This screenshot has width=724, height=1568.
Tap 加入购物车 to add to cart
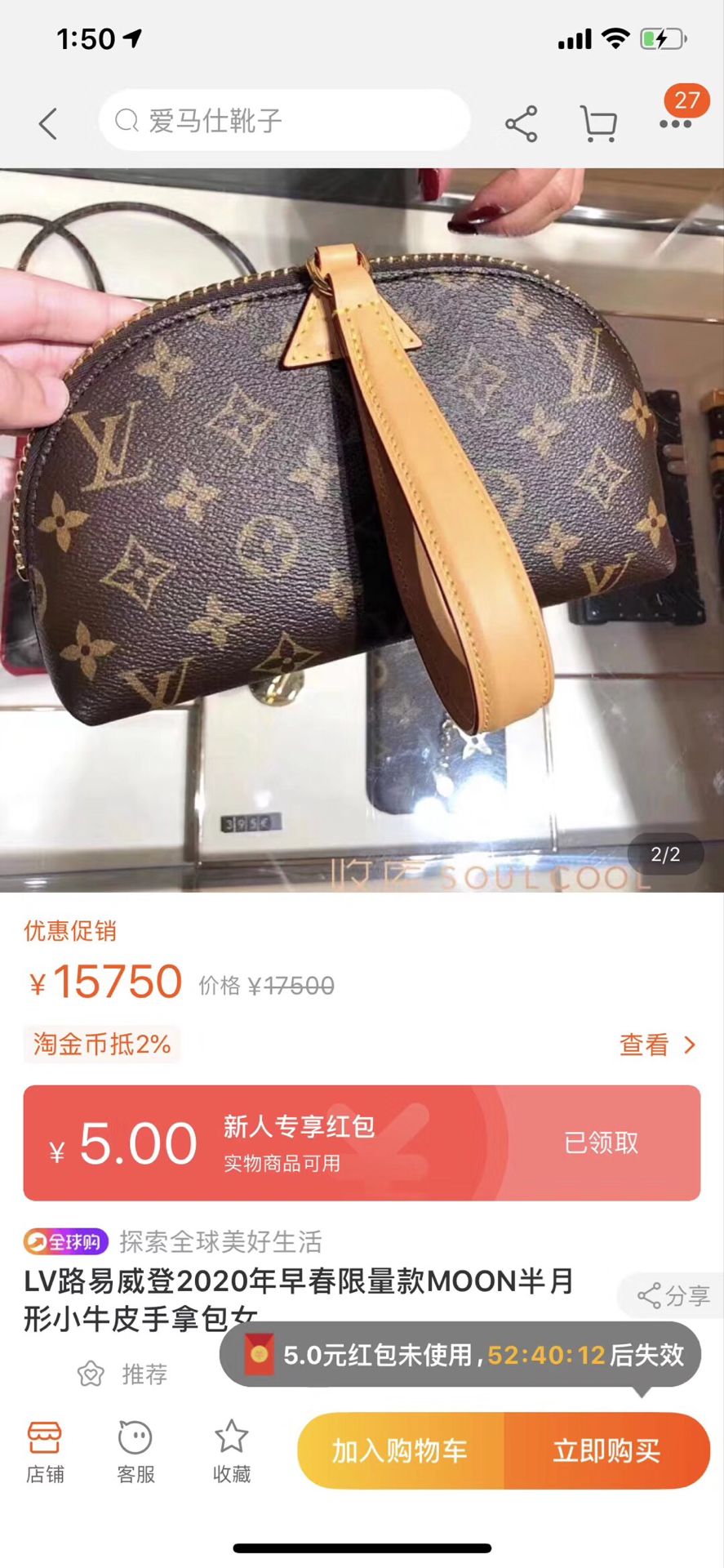(x=400, y=1451)
